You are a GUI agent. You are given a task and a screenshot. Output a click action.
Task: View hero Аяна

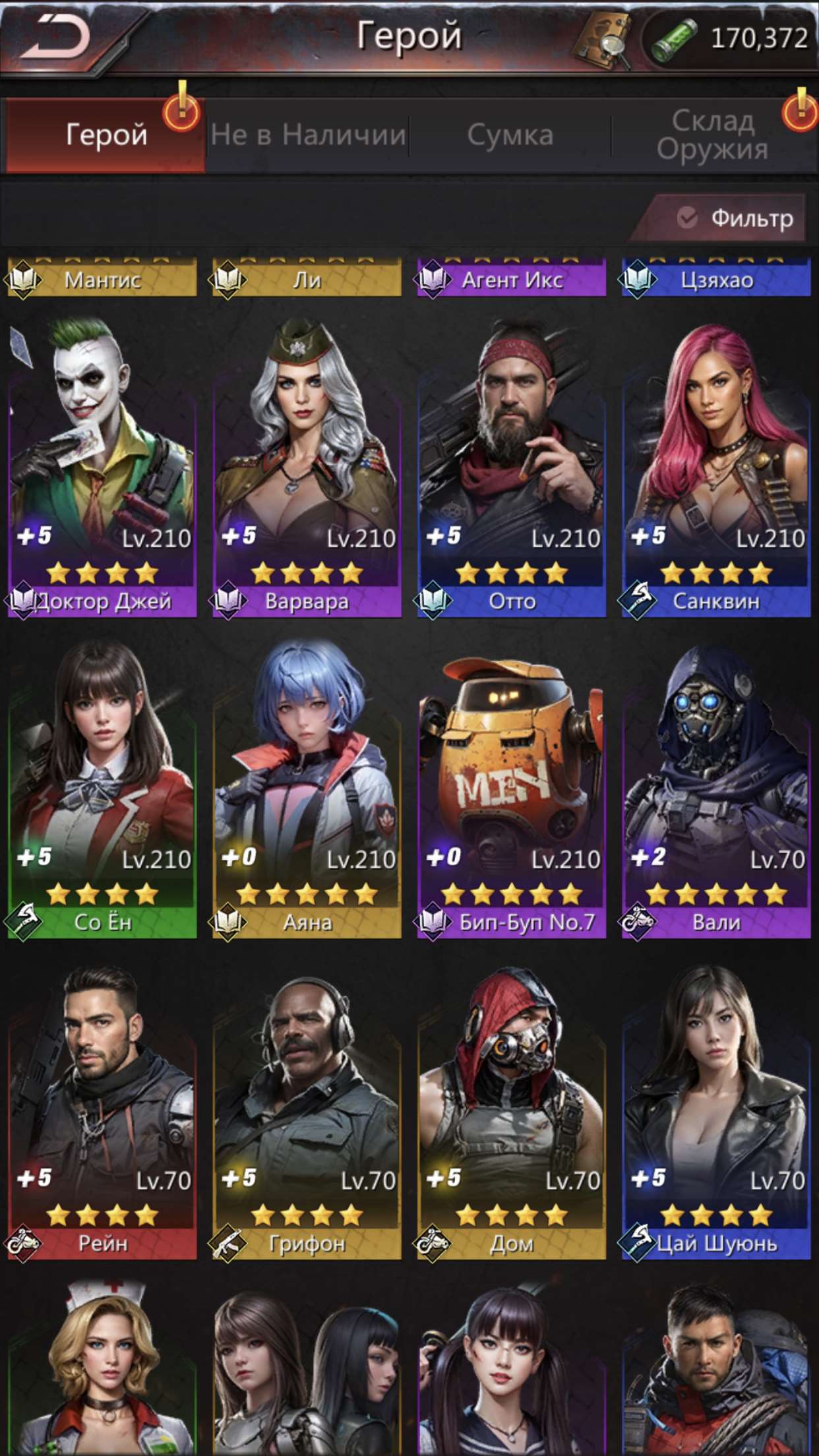pyautogui.click(x=307, y=788)
